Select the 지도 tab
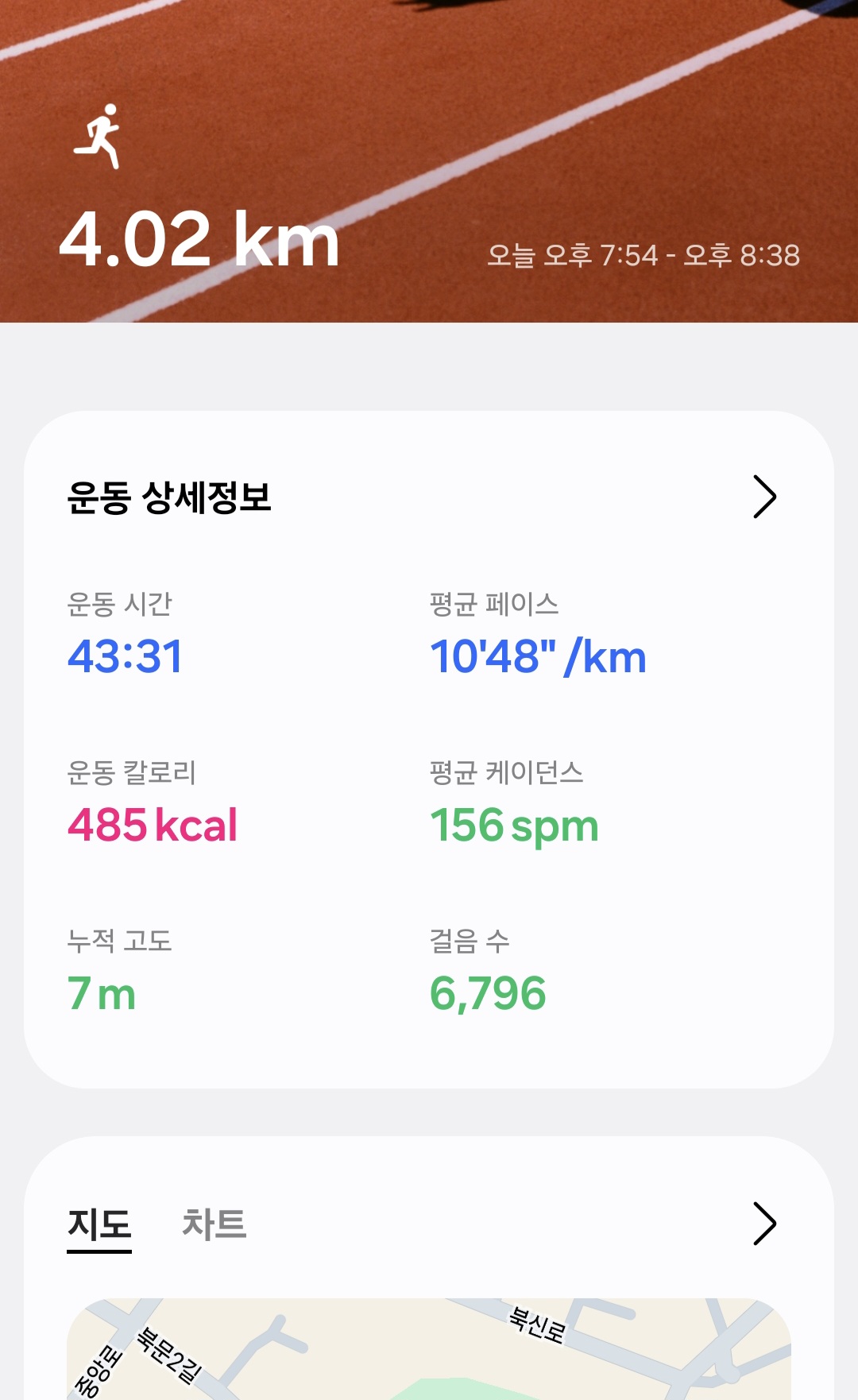 (99, 1224)
